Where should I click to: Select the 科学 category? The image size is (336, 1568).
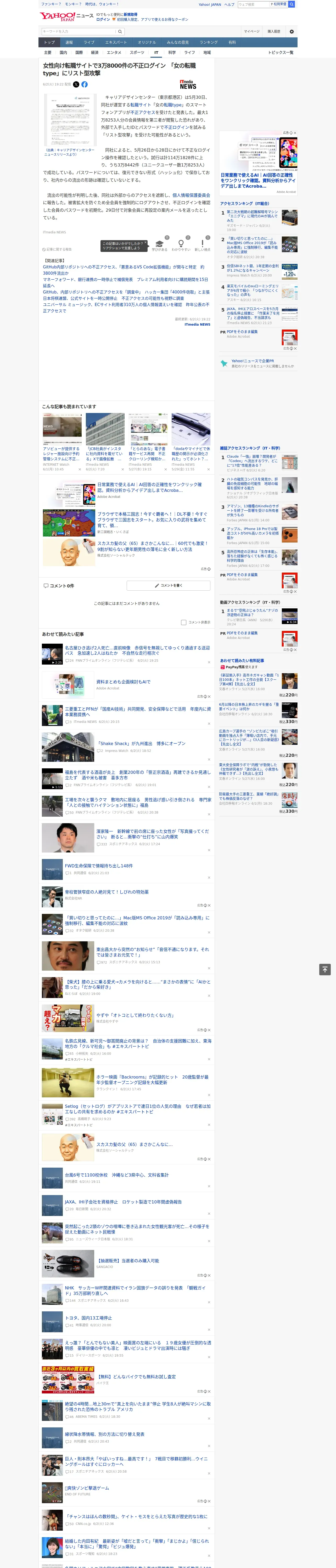[x=172, y=52]
